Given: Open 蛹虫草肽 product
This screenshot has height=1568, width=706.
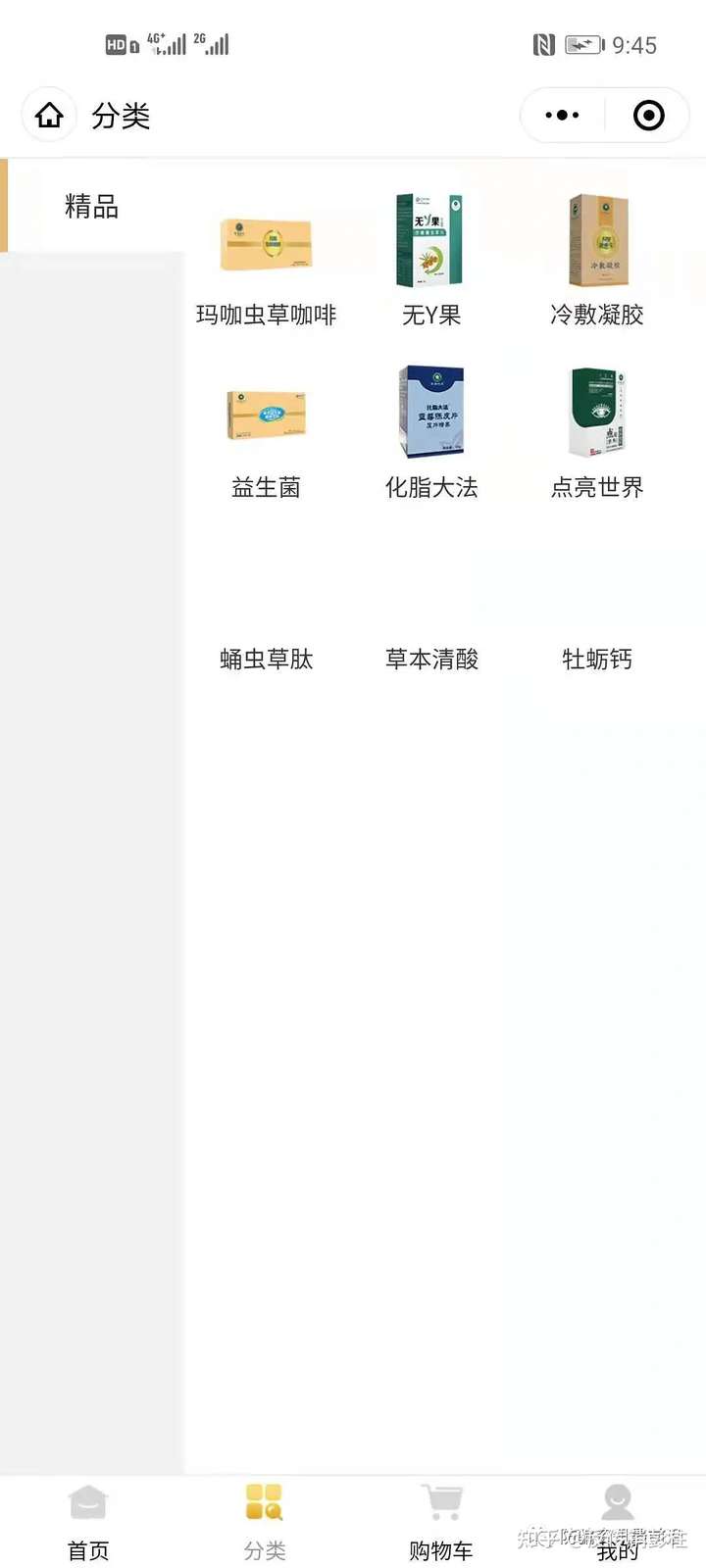Looking at the screenshot, I should tap(266, 627).
